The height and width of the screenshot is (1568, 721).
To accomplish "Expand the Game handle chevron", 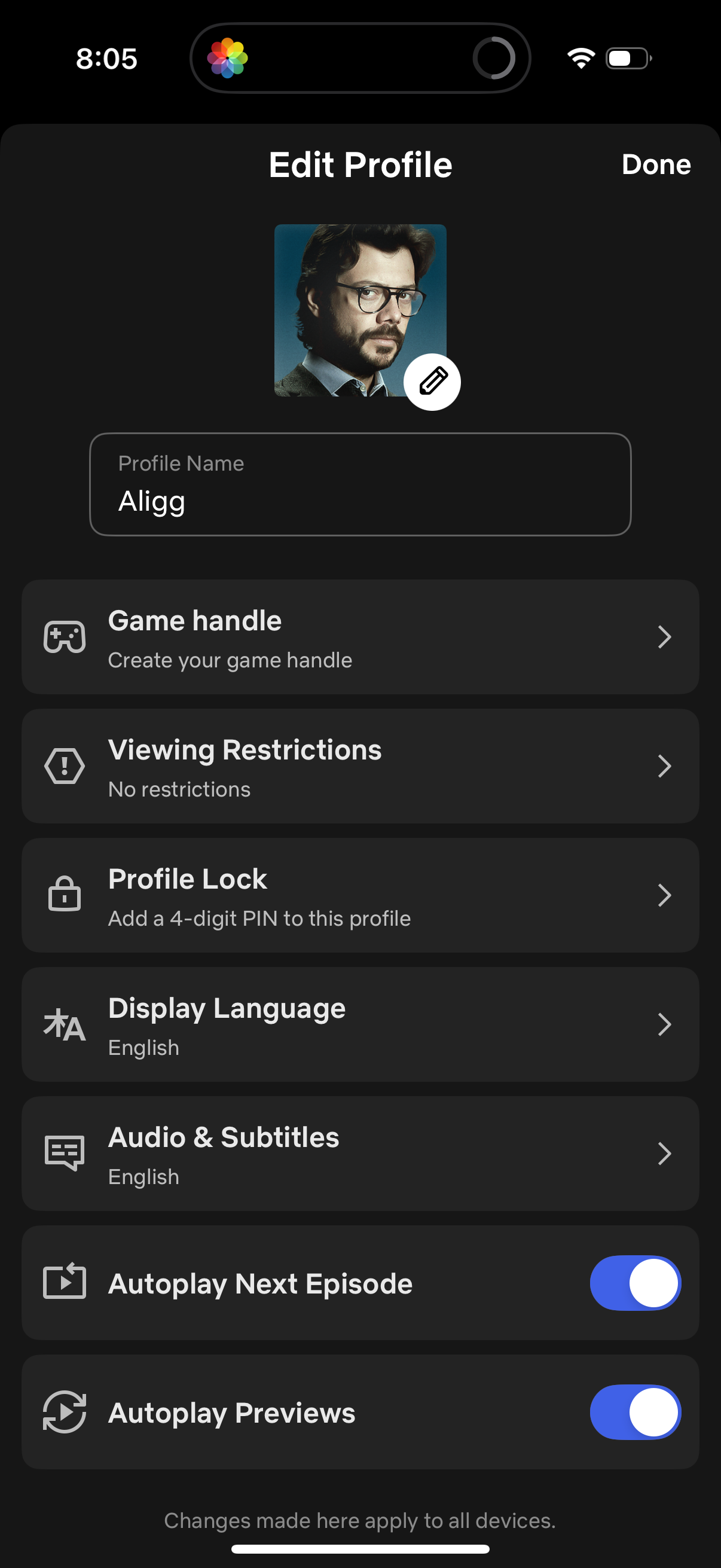I will pyautogui.click(x=664, y=636).
